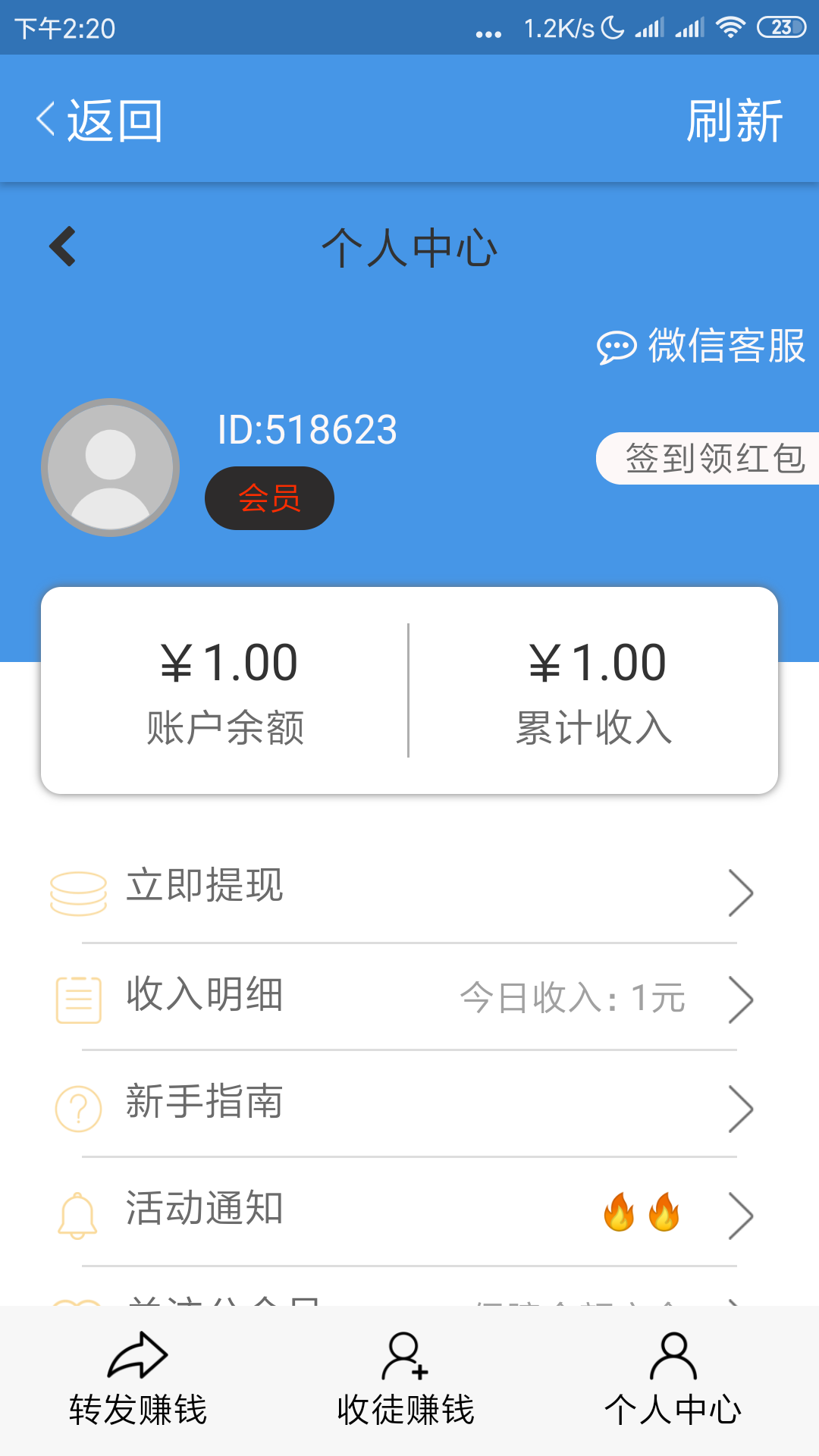Refresh the page with 刷新
Image resolution: width=819 pixels, height=1456 pixels.
[x=733, y=121]
